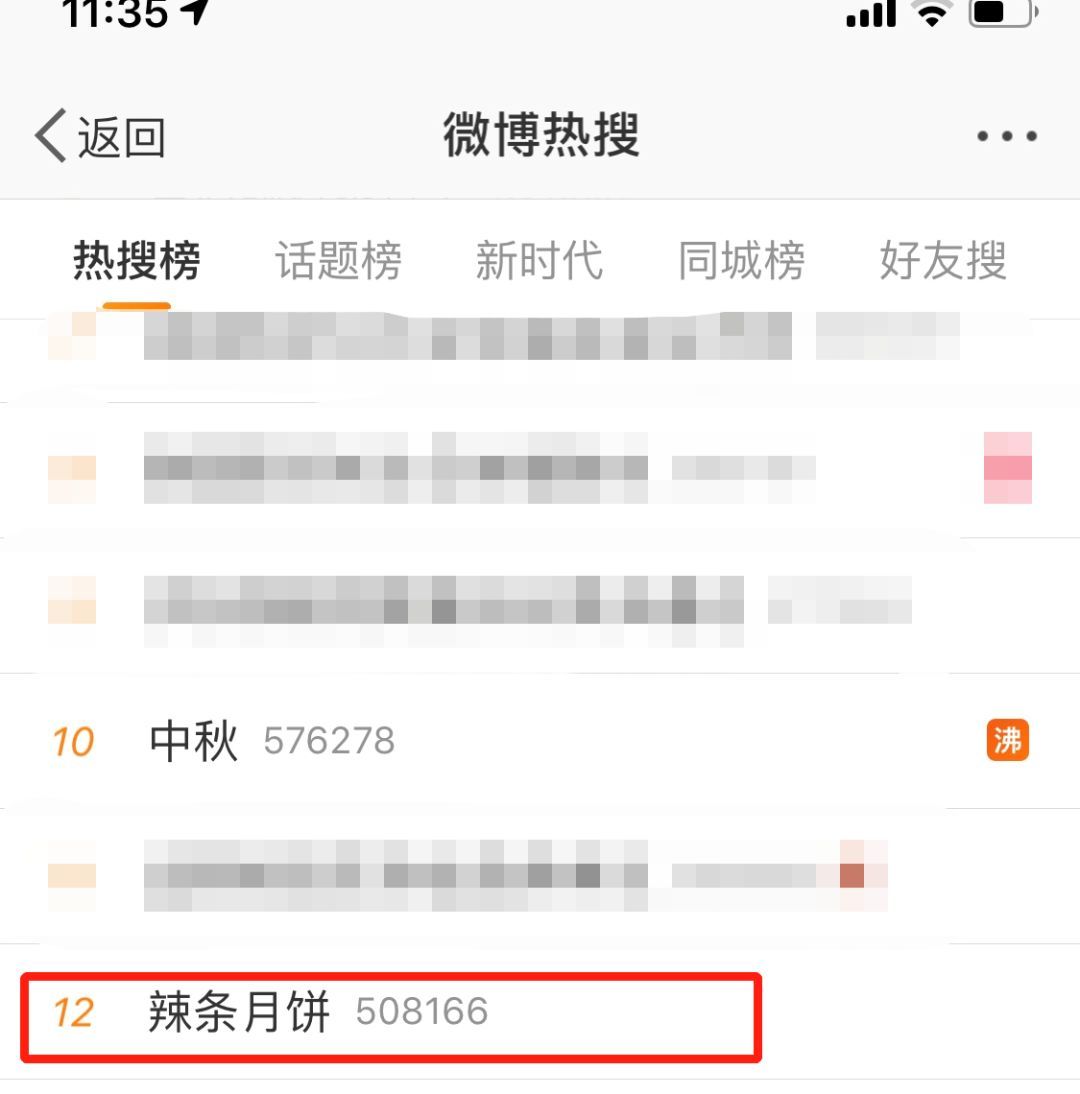Go back using the 返回 button
Screen dimensions: 1080x1094
click(x=100, y=137)
